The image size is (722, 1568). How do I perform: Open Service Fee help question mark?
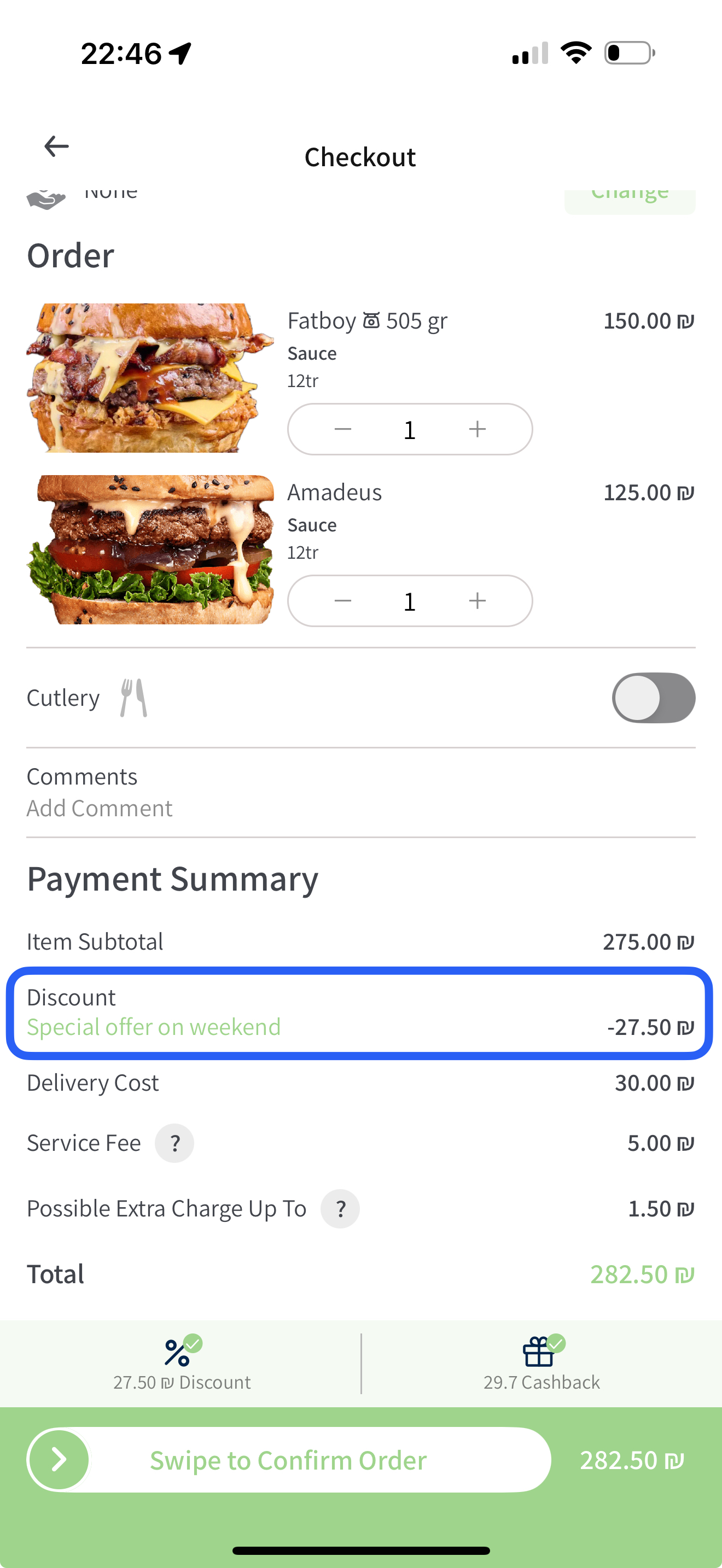(174, 1143)
